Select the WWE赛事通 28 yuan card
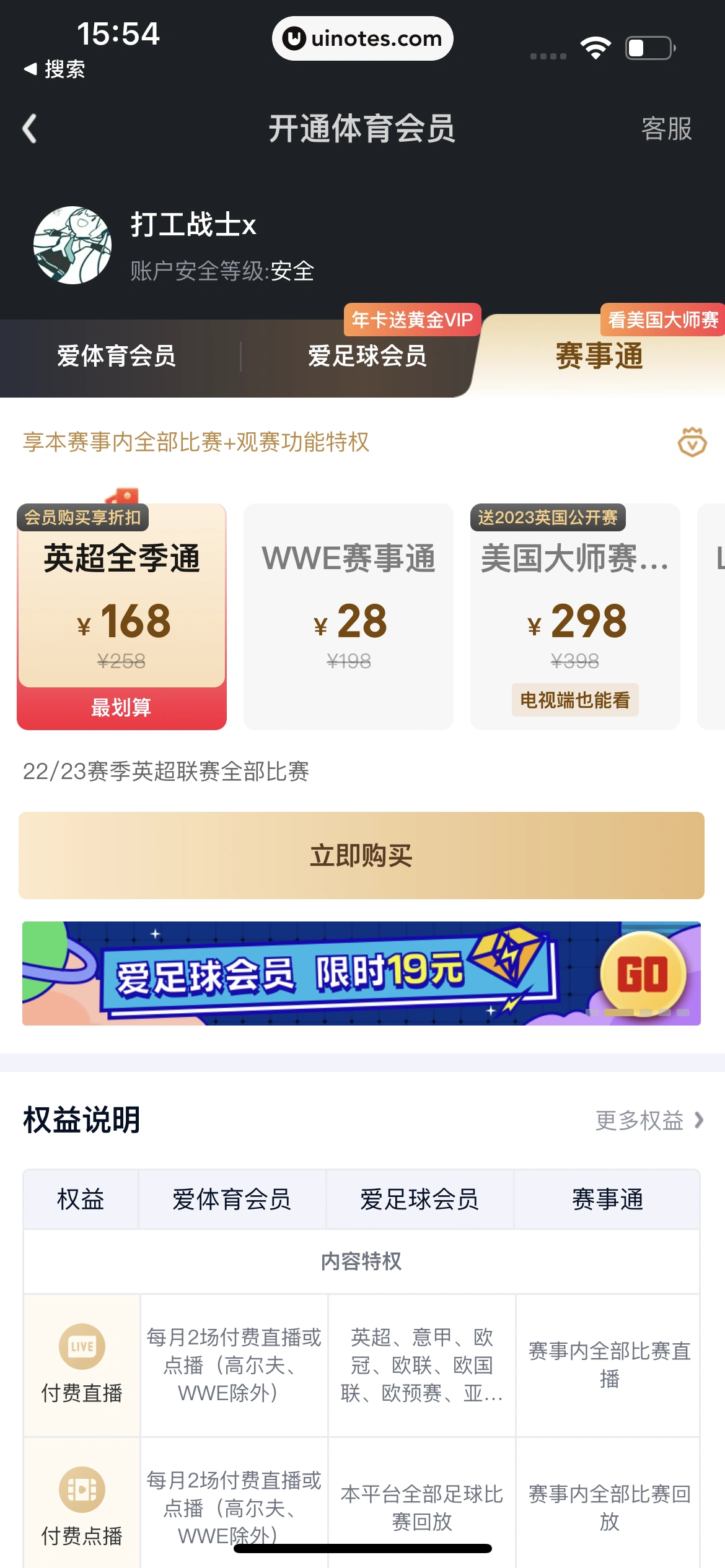Image resolution: width=725 pixels, height=1568 pixels. tap(348, 616)
